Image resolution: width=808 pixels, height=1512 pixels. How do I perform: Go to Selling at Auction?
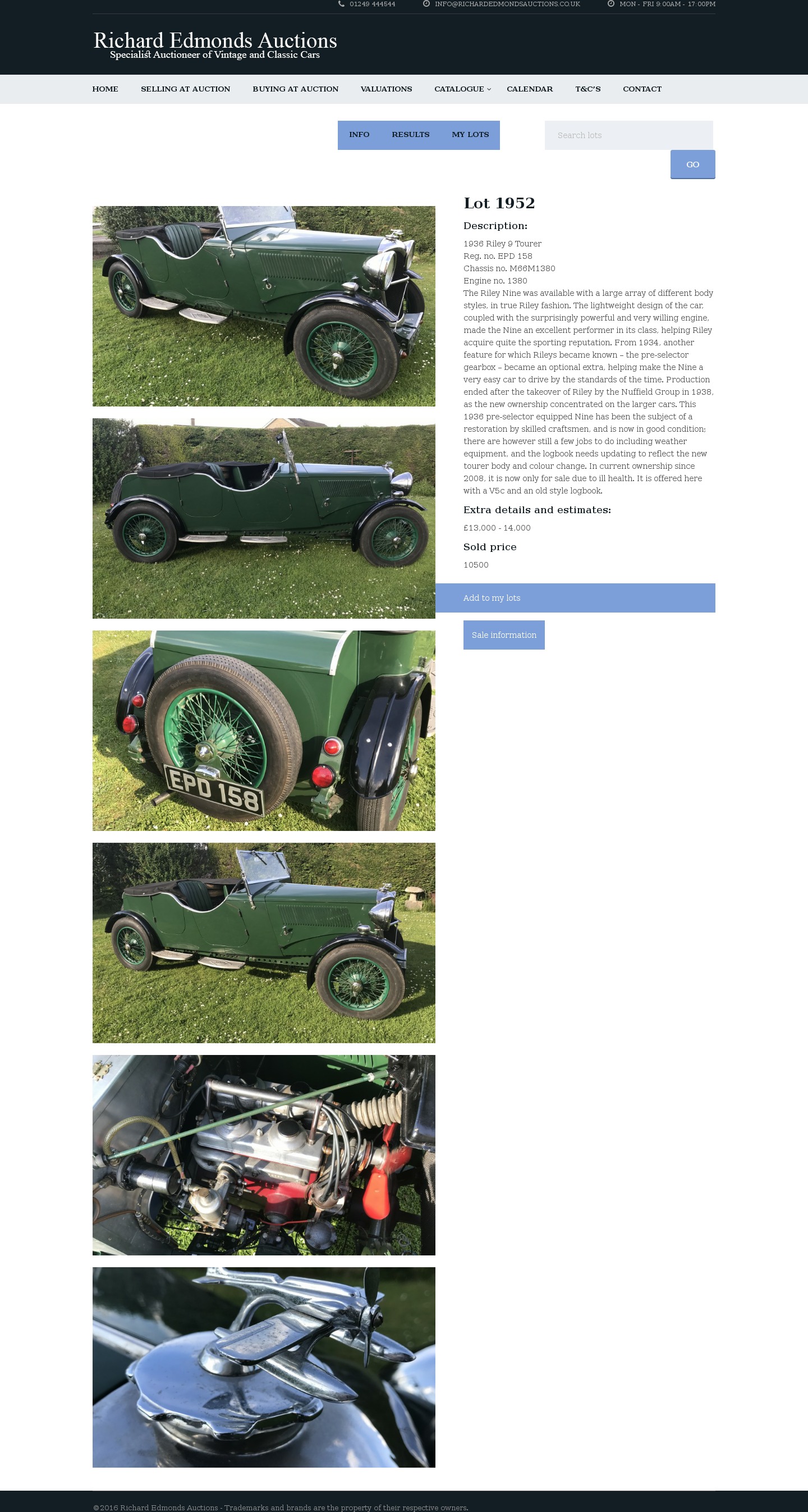coord(185,89)
